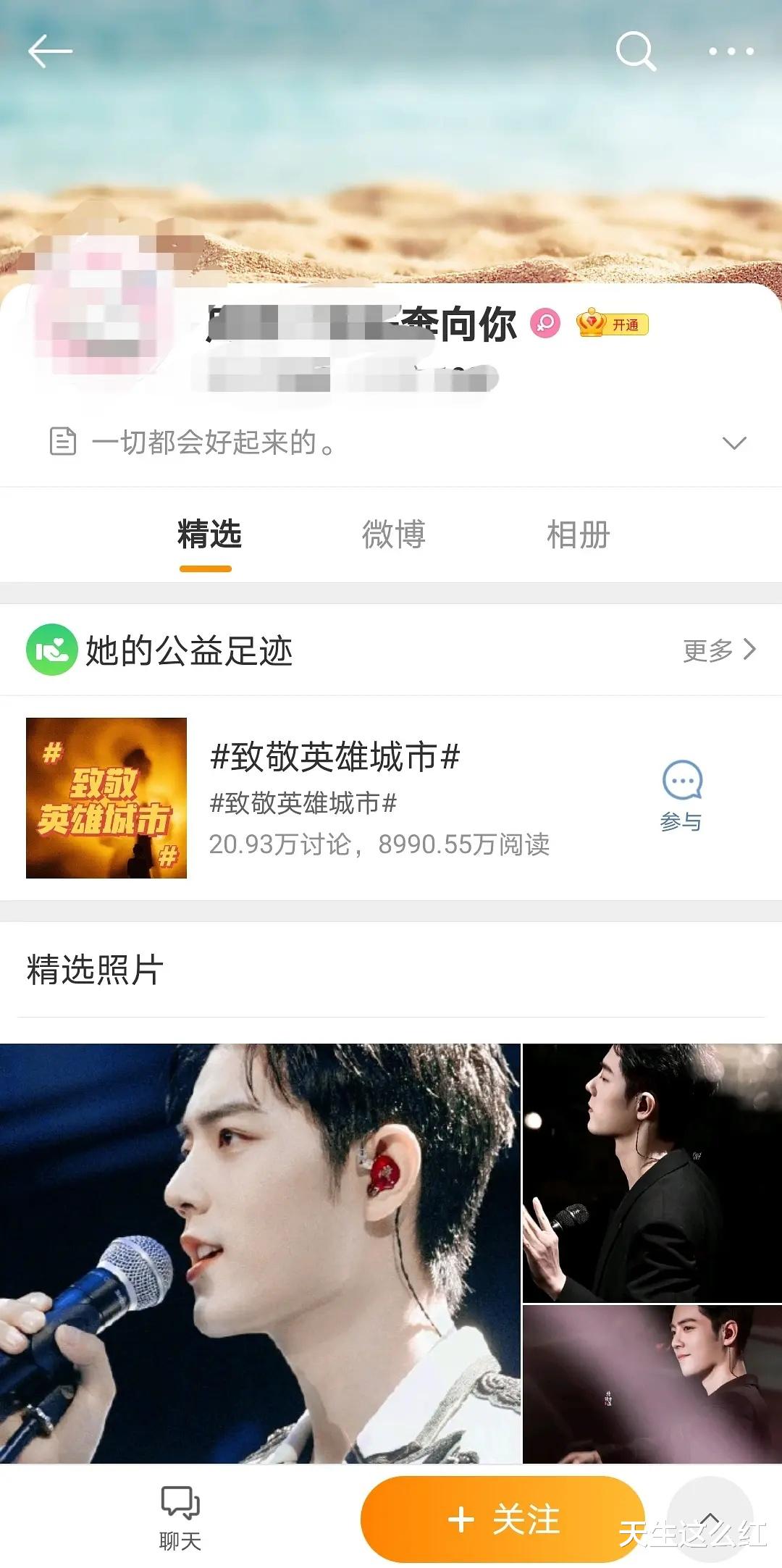Screen dimensions: 782x1568
Task: Tap the arrow after 更多 label
Action: click(749, 650)
